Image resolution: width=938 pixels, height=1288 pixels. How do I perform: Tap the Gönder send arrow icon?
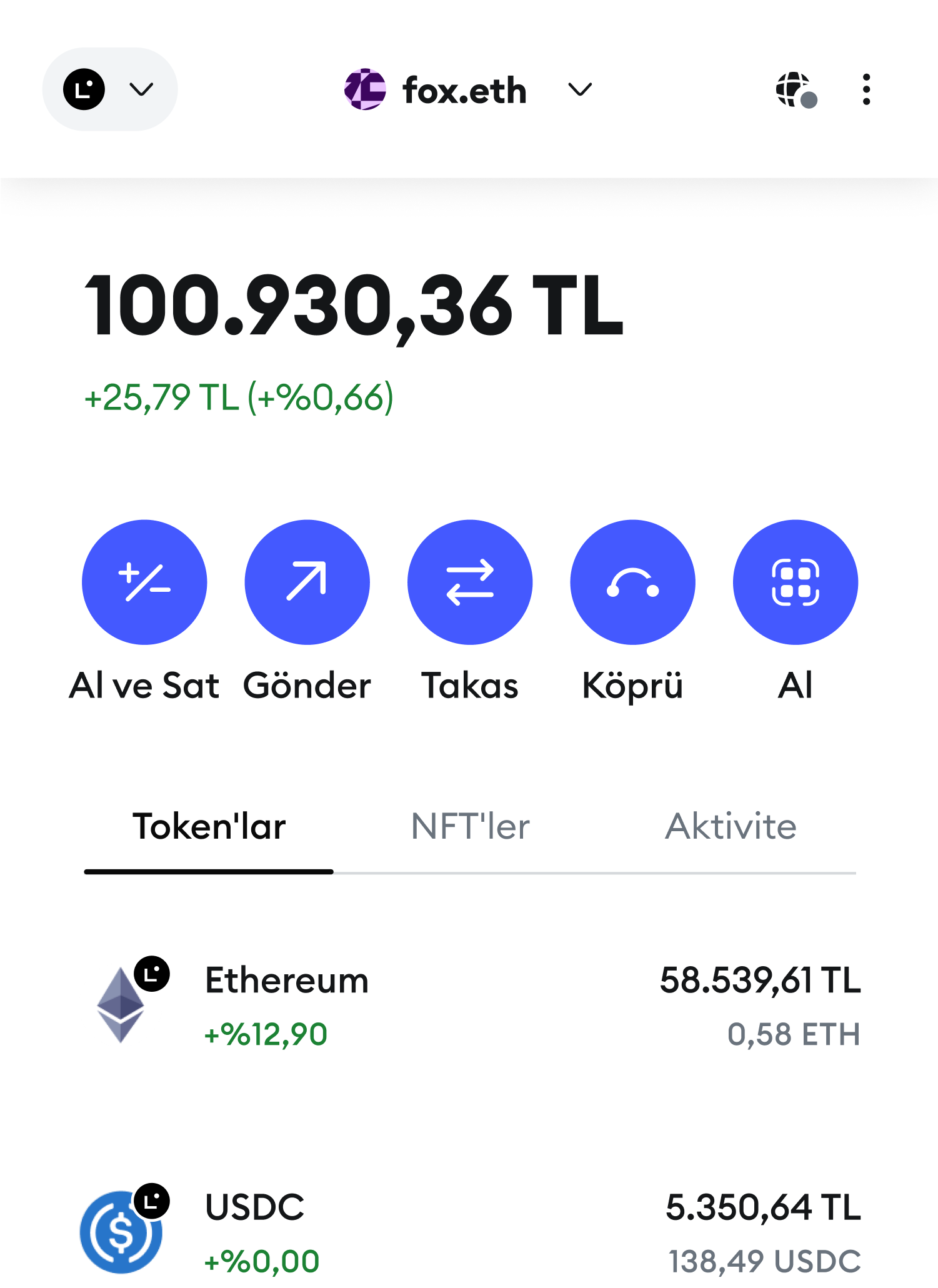pos(307,582)
